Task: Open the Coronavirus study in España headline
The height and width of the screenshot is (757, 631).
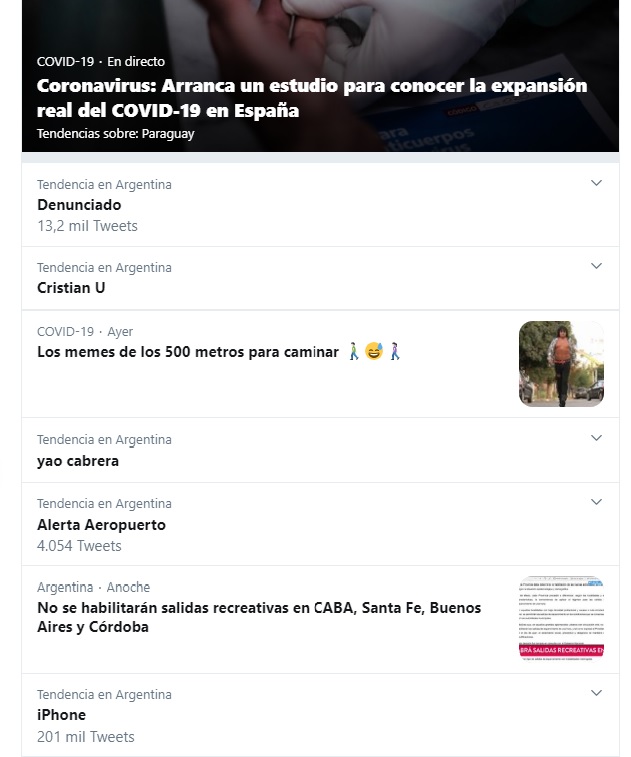Action: coord(312,97)
